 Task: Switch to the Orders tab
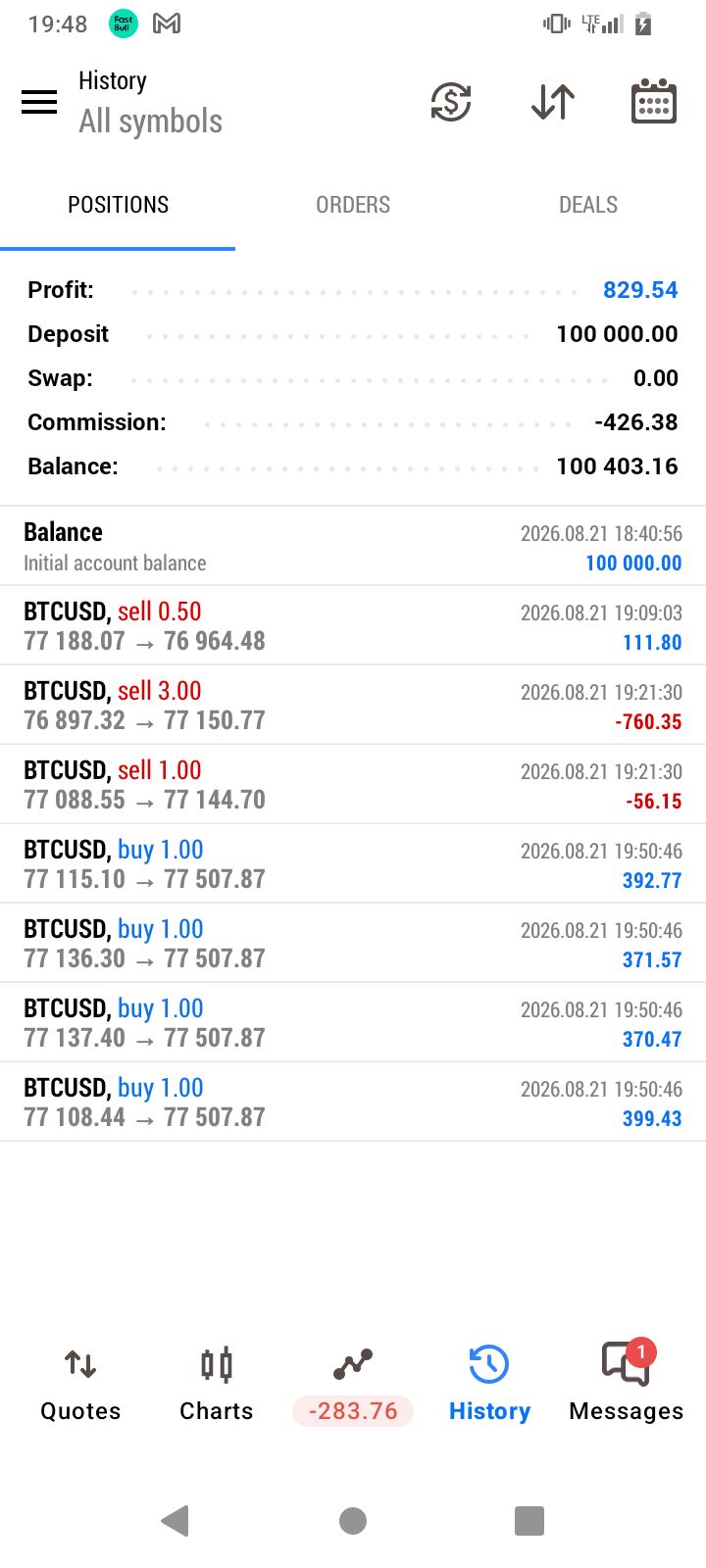353,205
